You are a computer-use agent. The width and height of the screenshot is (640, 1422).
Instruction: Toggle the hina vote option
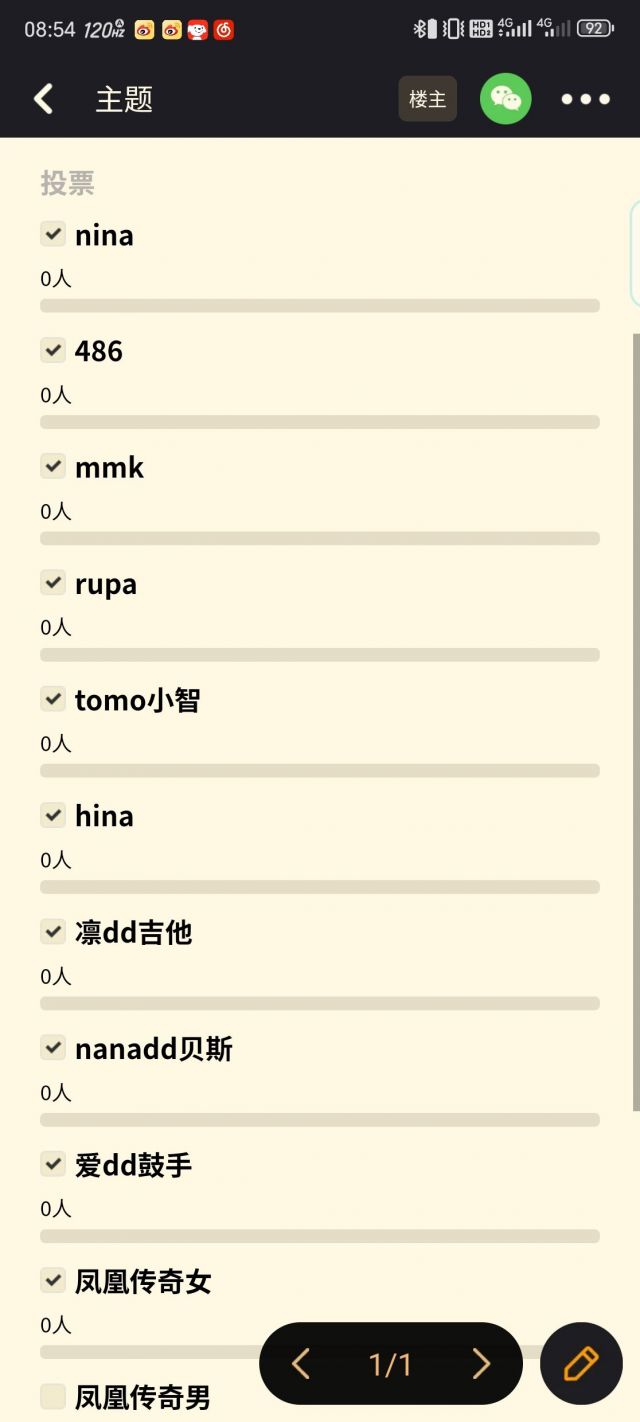53,815
